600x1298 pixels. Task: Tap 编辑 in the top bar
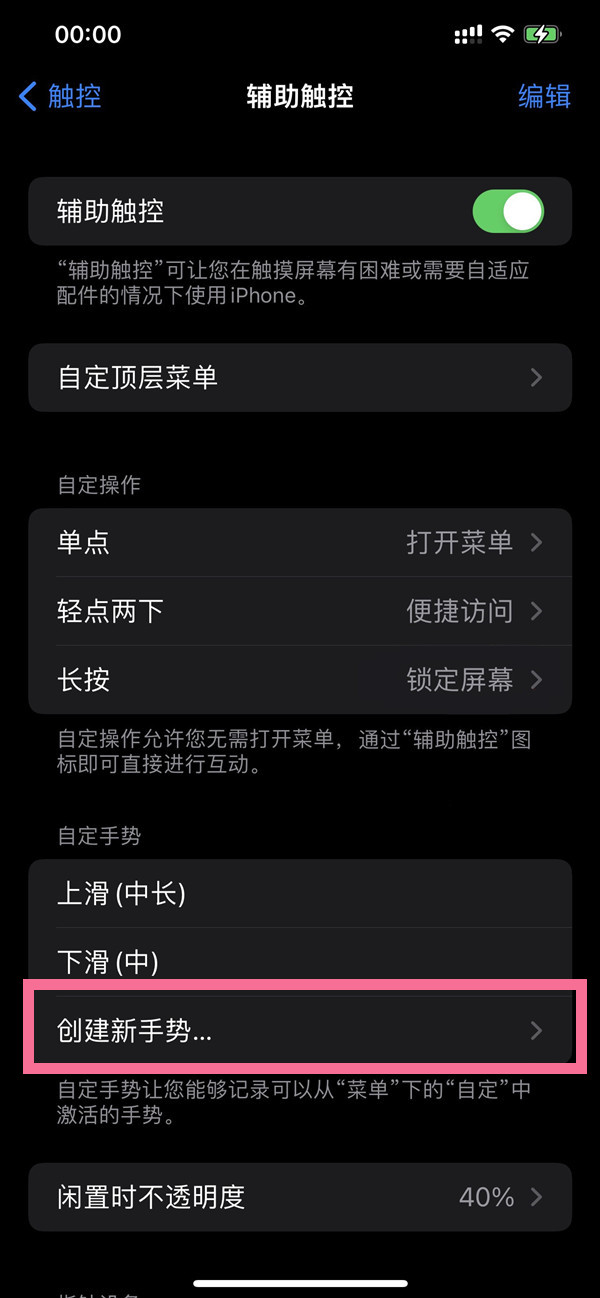(544, 96)
